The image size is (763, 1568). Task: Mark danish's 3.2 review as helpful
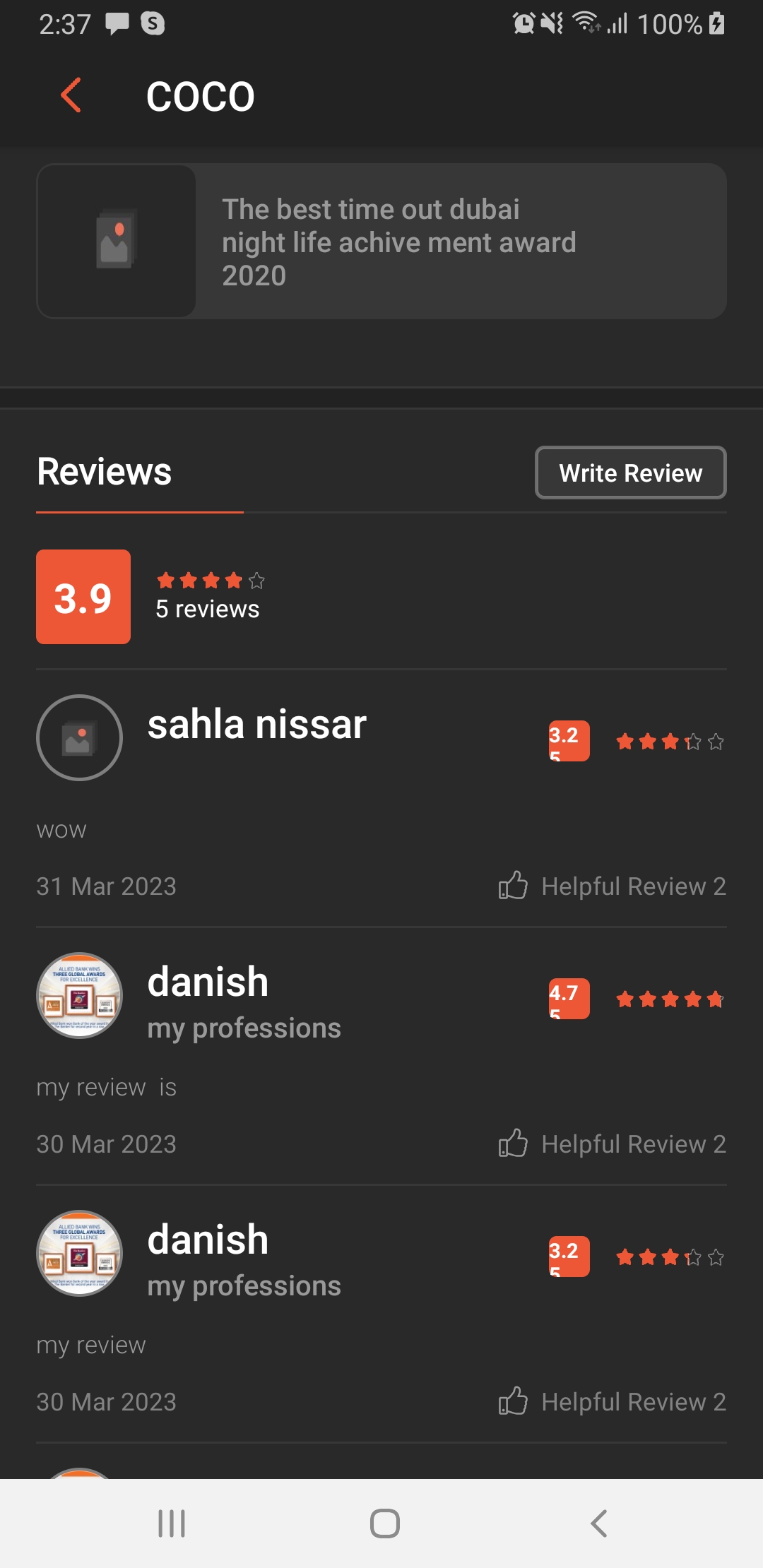coord(612,1401)
